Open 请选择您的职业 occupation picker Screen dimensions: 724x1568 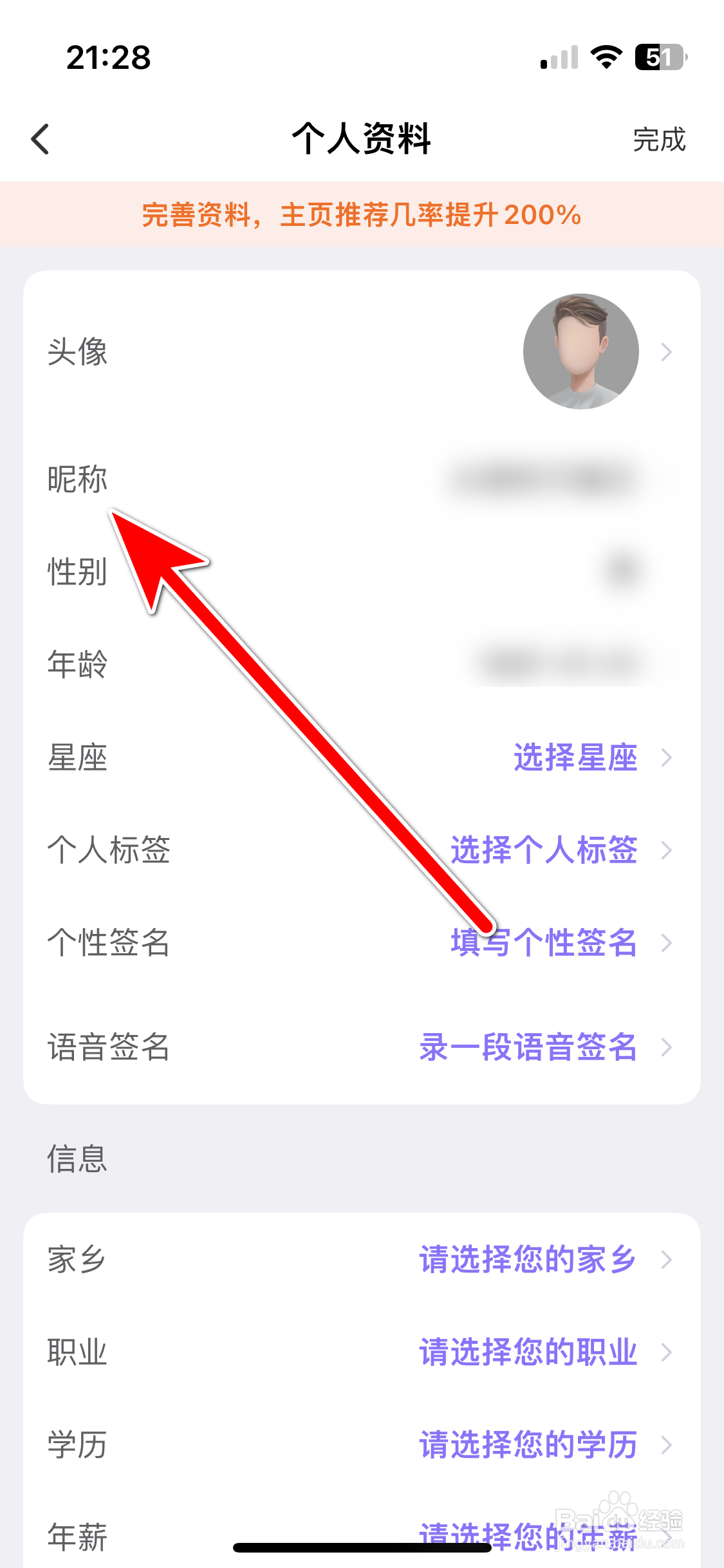click(x=528, y=1352)
